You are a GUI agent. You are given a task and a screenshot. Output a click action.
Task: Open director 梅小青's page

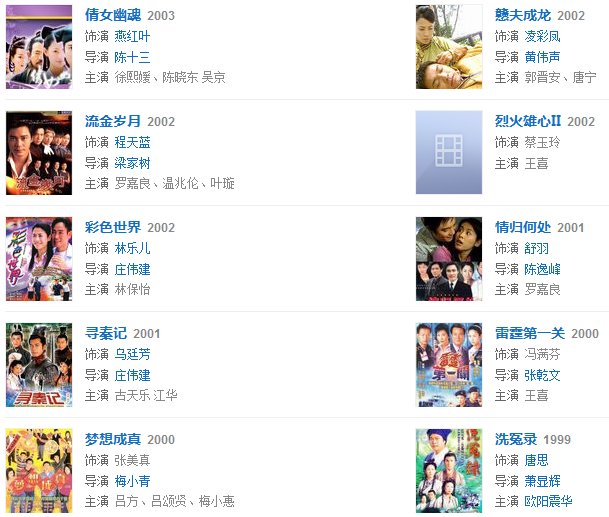tap(132, 480)
